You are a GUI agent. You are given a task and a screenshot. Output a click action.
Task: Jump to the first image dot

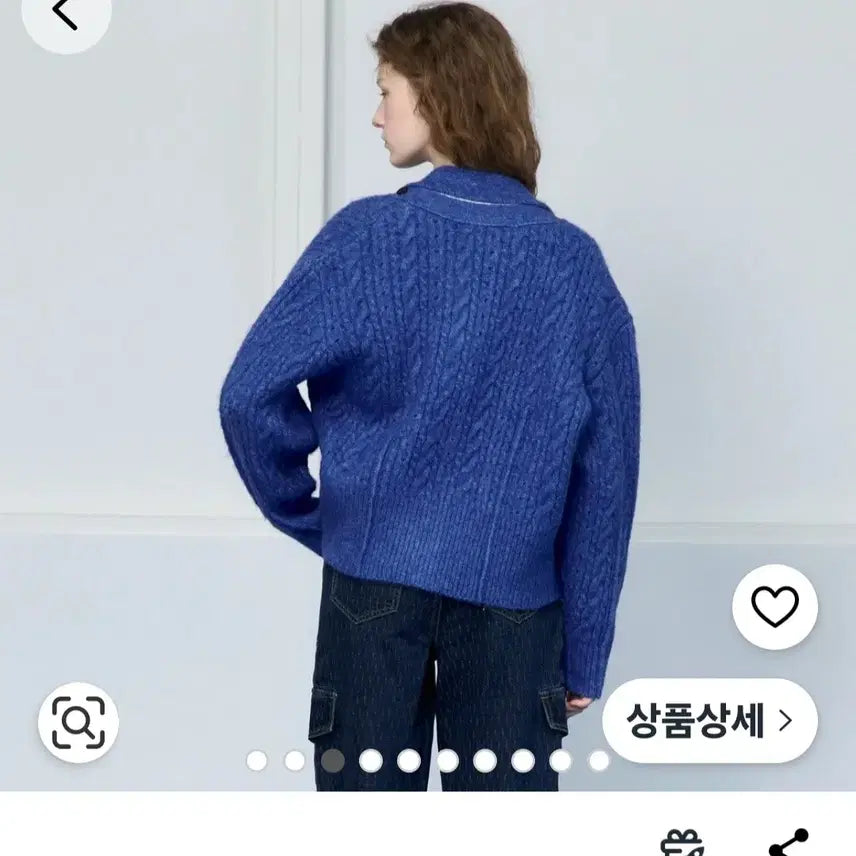pyautogui.click(x=257, y=761)
